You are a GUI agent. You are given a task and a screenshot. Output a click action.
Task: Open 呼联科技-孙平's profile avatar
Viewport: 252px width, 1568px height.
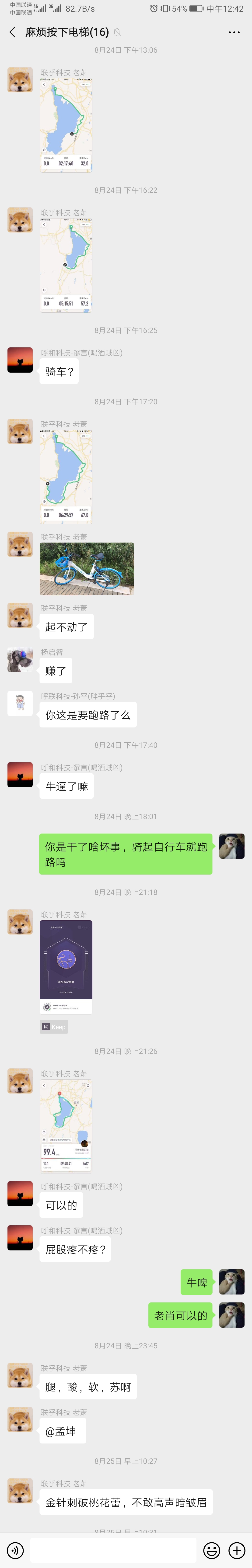click(20, 703)
